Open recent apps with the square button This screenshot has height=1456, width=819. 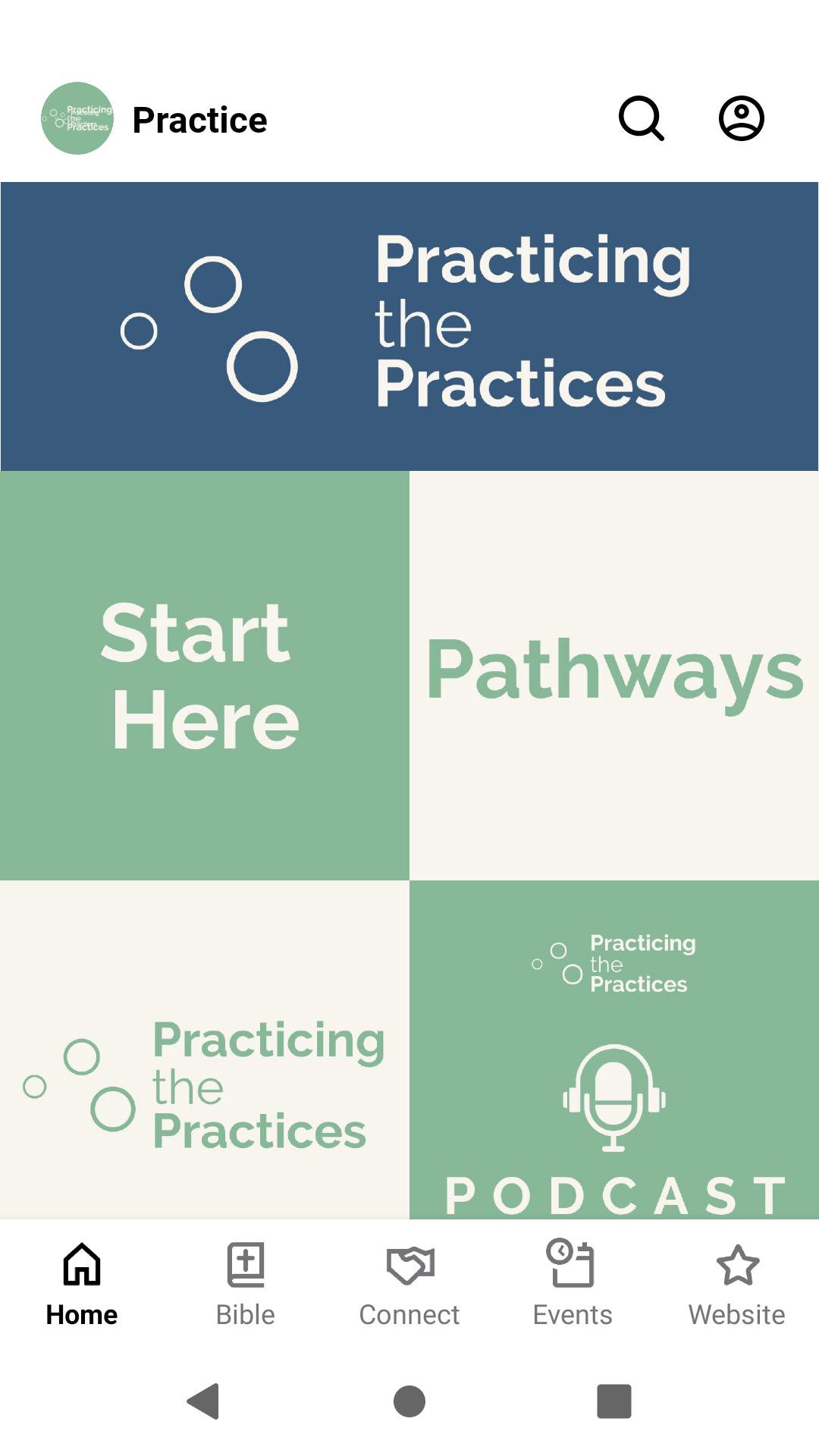(x=614, y=1401)
